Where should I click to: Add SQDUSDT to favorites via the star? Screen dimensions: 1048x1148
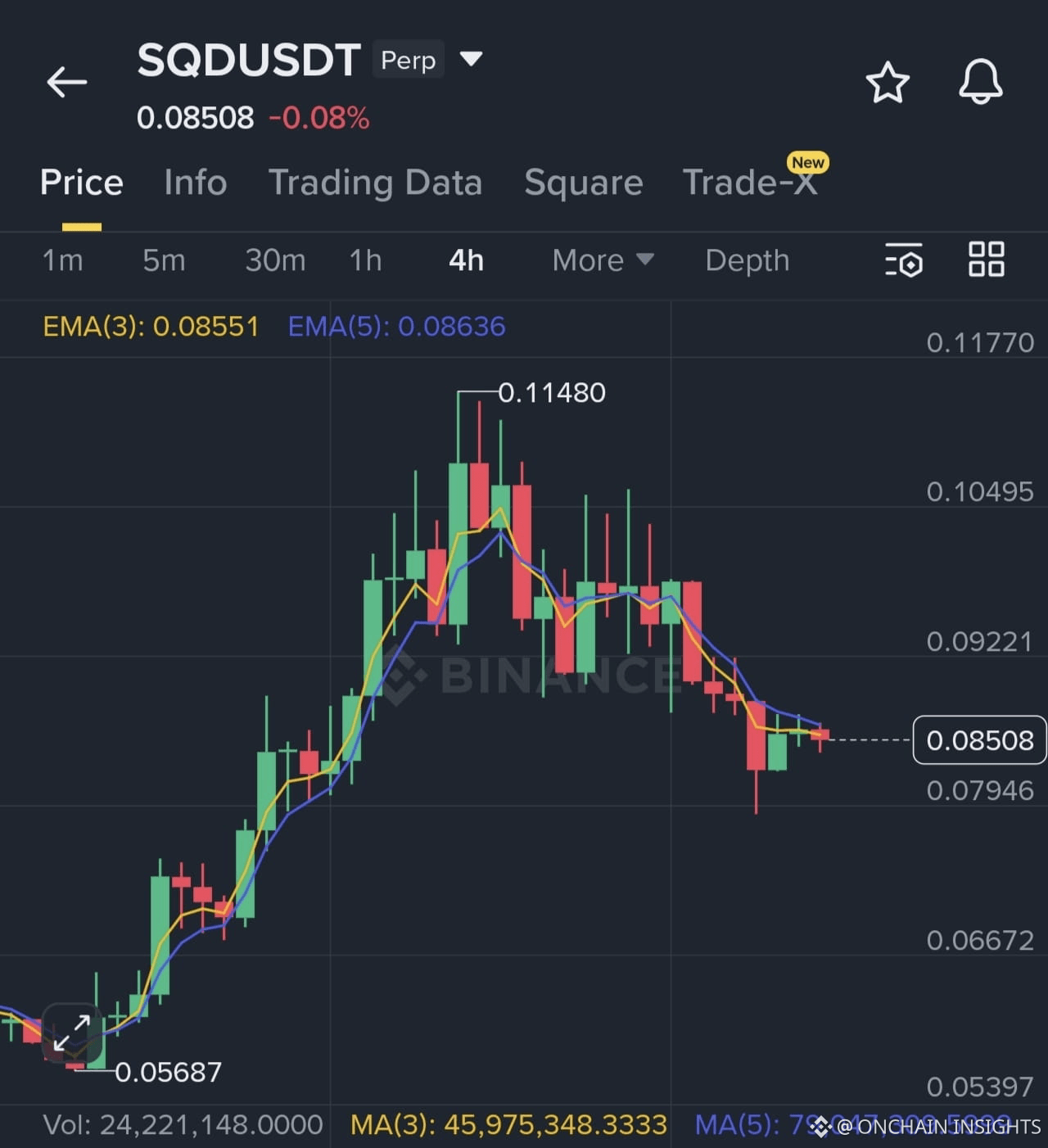point(888,82)
